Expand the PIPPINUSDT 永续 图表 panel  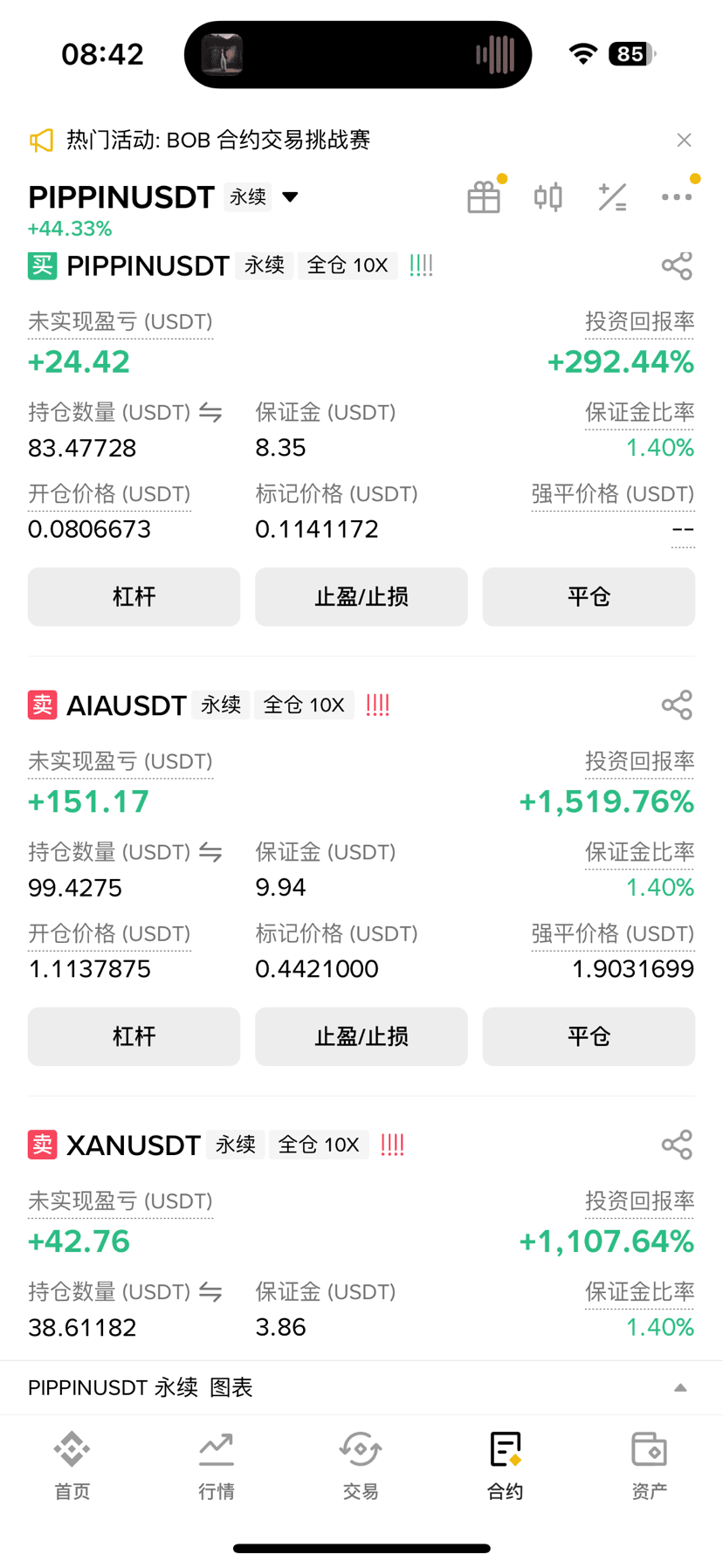point(361,1387)
